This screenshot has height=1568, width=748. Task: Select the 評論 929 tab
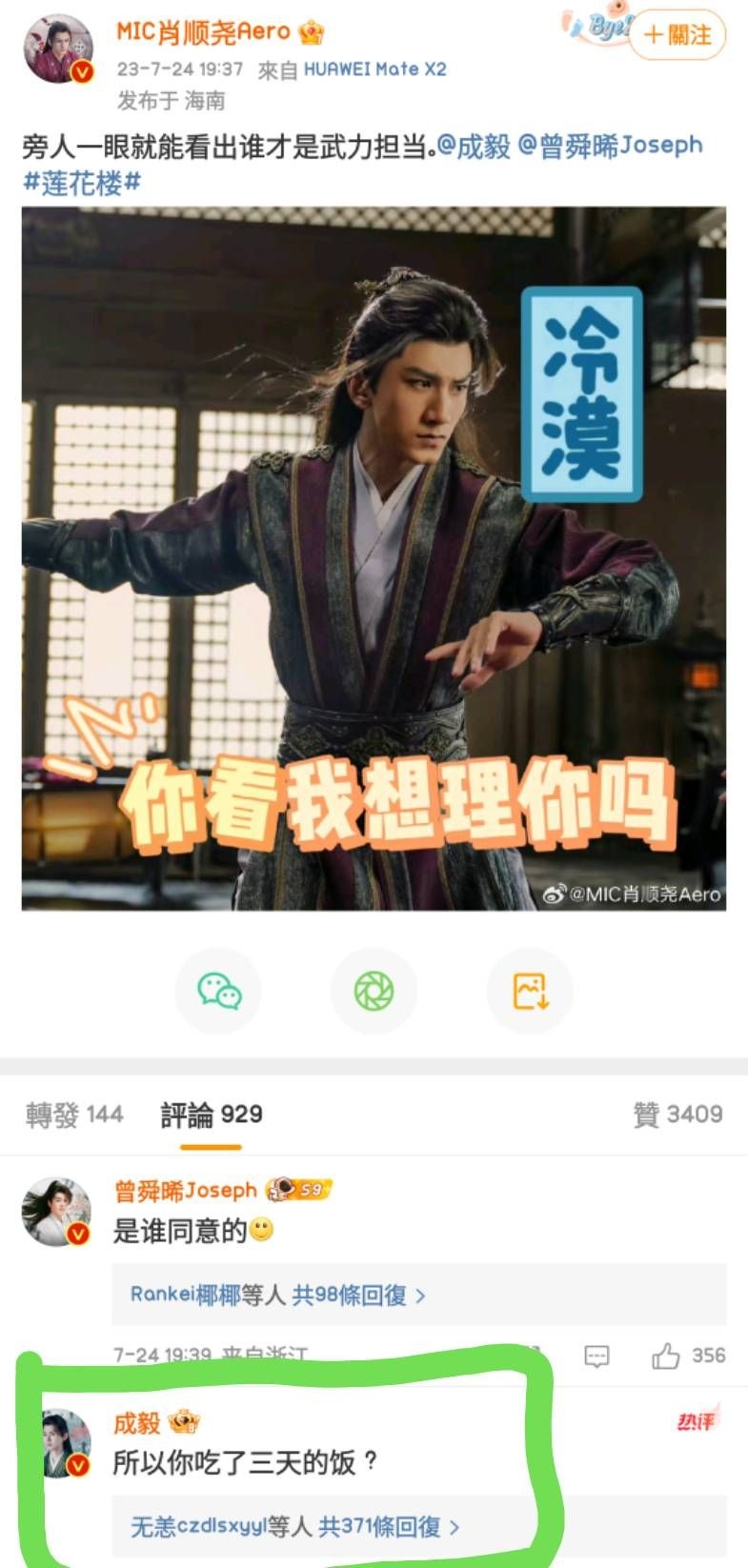[x=211, y=1114]
